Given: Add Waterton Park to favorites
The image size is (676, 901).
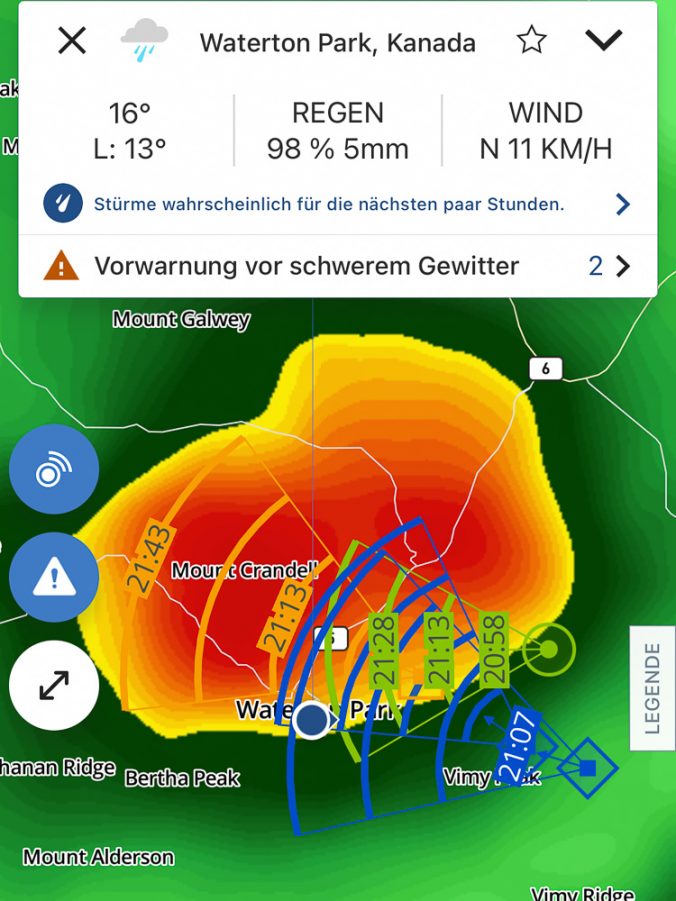Looking at the screenshot, I should 531,41.
